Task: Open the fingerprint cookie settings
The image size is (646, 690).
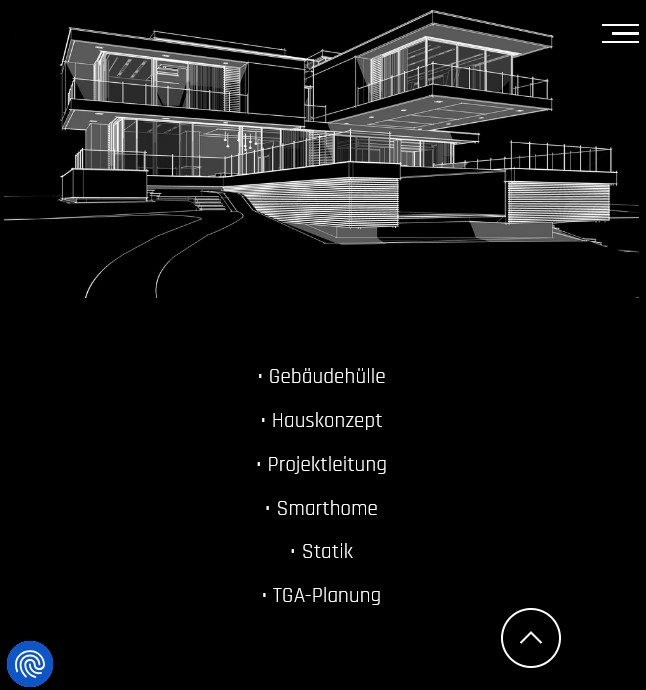Action: click(30, 664)
